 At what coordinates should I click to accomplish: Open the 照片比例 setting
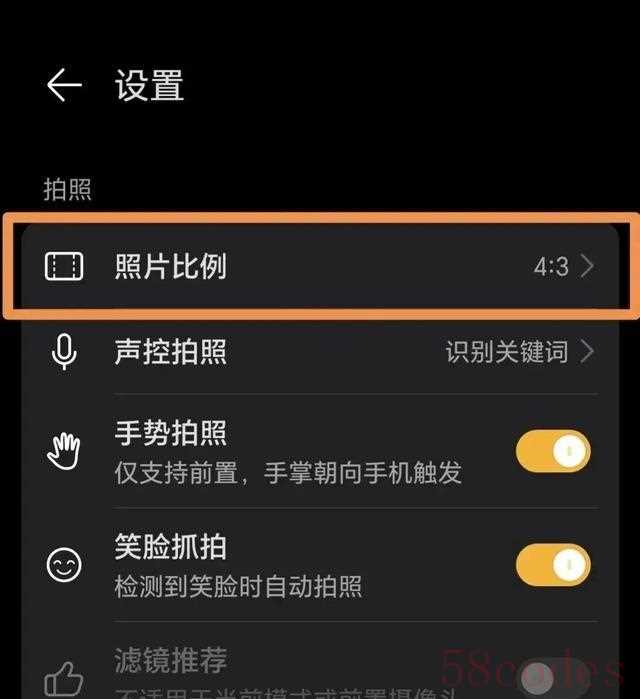320,266
